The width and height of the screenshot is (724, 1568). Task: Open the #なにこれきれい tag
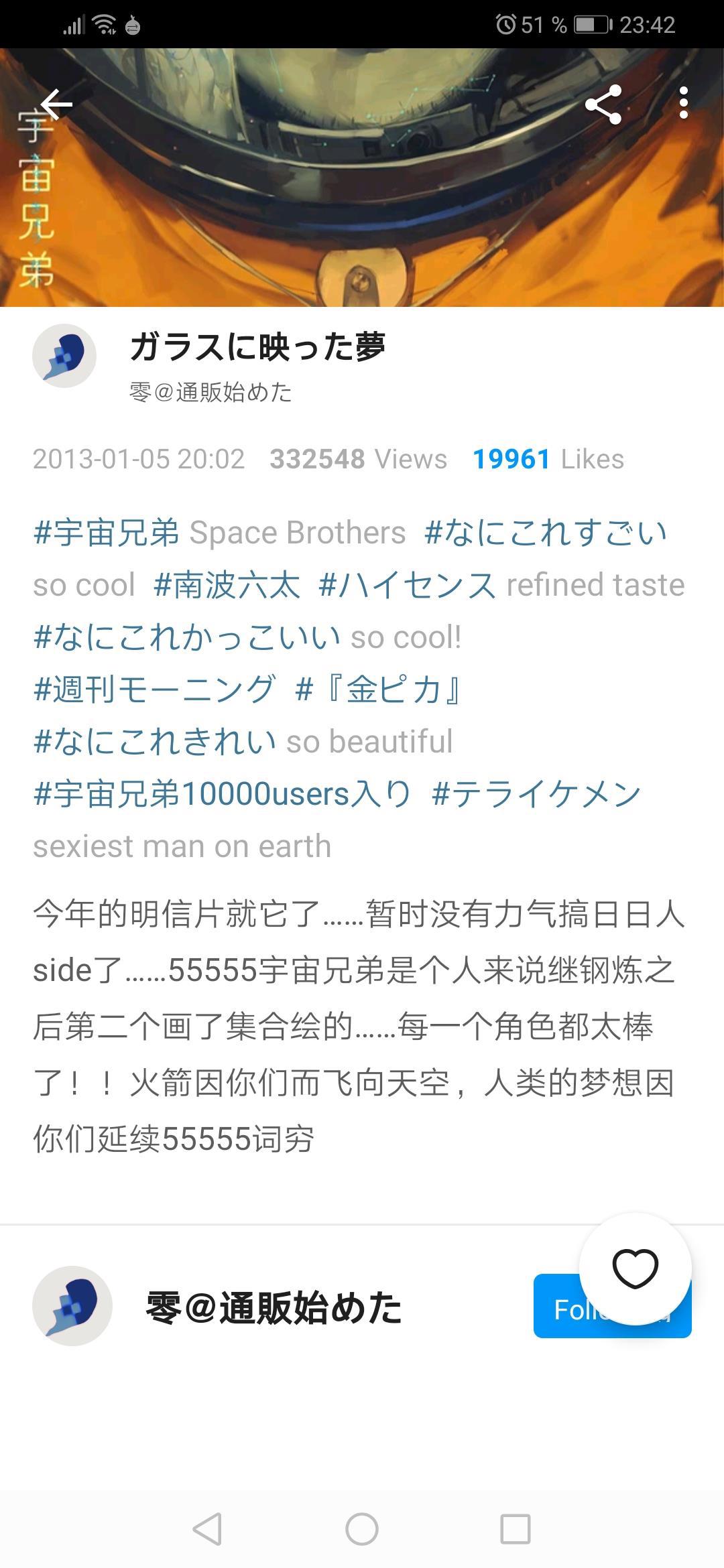coord(155,742)
